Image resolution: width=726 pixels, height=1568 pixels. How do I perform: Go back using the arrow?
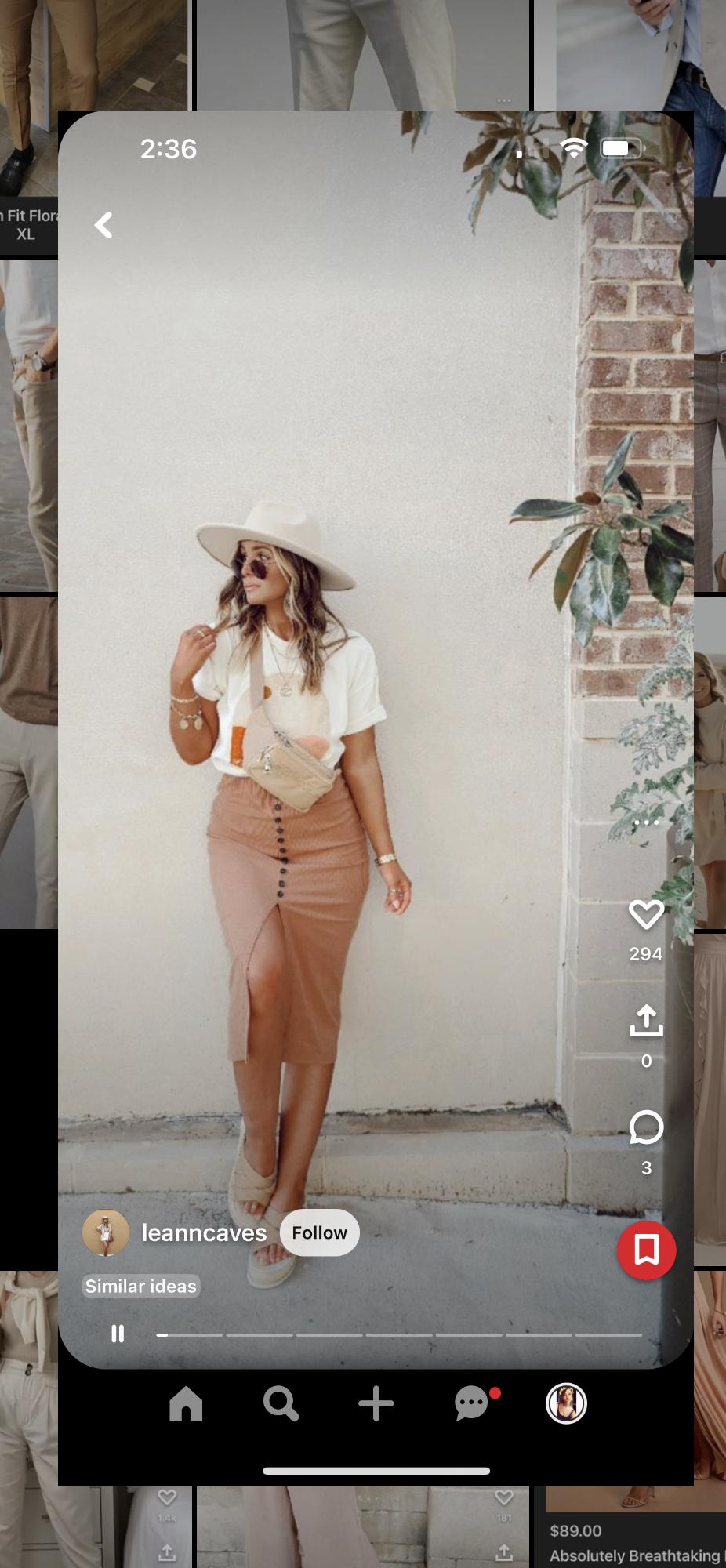[x=103, y=225]
